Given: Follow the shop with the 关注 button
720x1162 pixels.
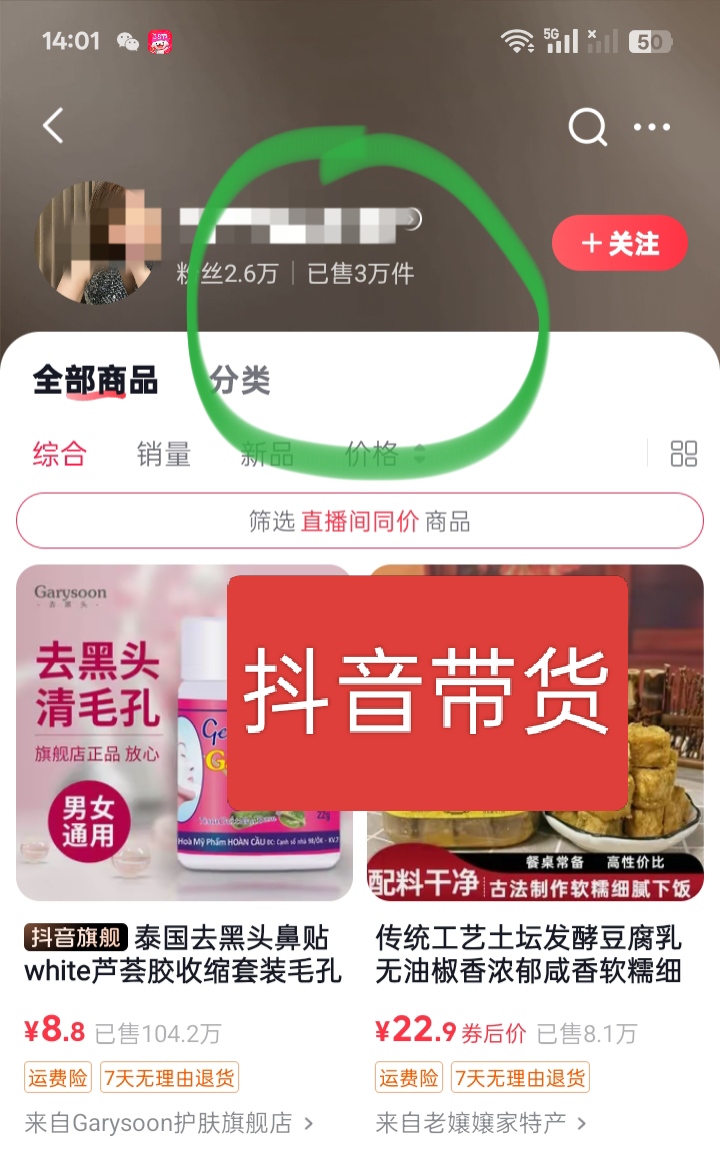Looking at the screenshot, I should [620, 243].
